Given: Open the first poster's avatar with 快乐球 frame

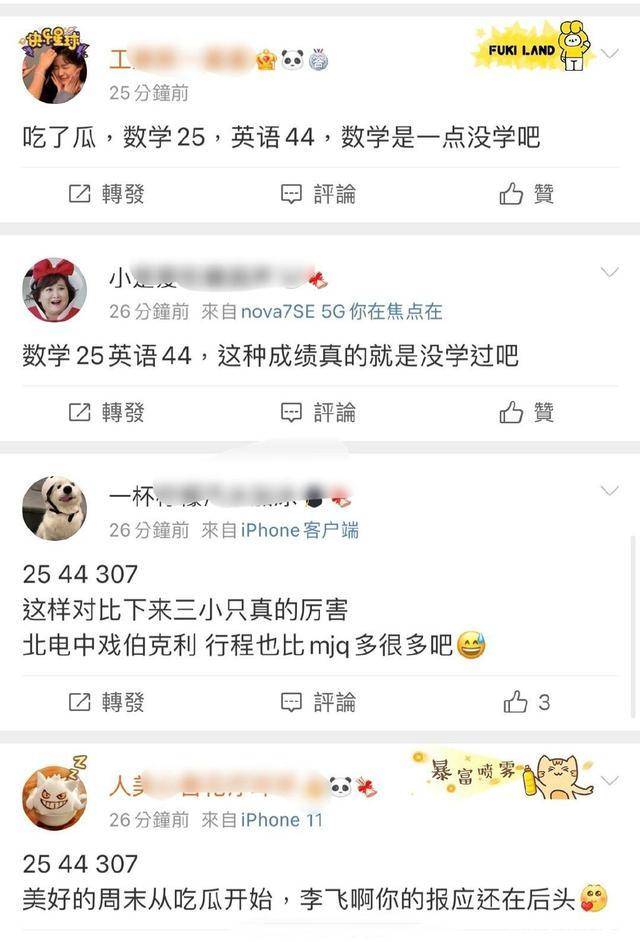Looking at the screenshot, I should pyautogui.click(x=54, y=70).
